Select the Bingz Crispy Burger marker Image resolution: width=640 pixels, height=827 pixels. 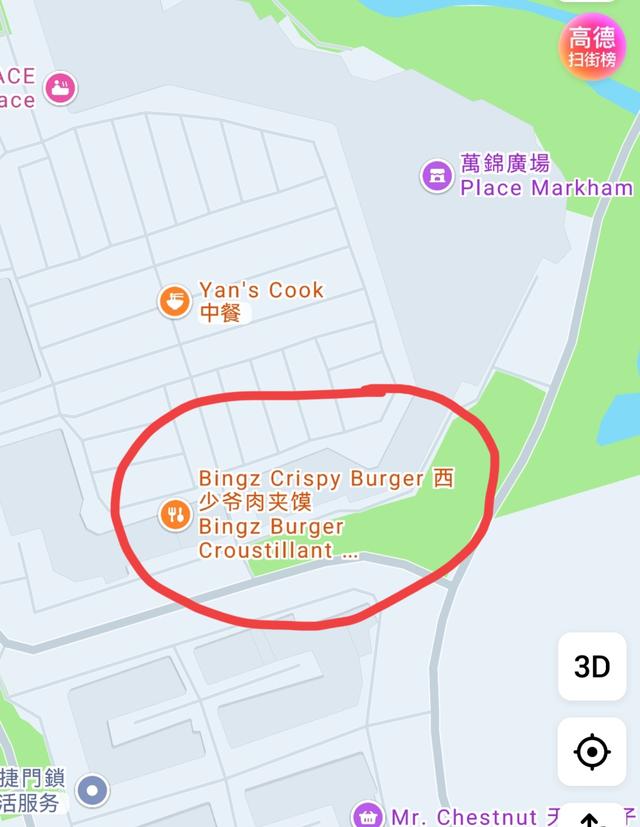click(x=176, y=514)
